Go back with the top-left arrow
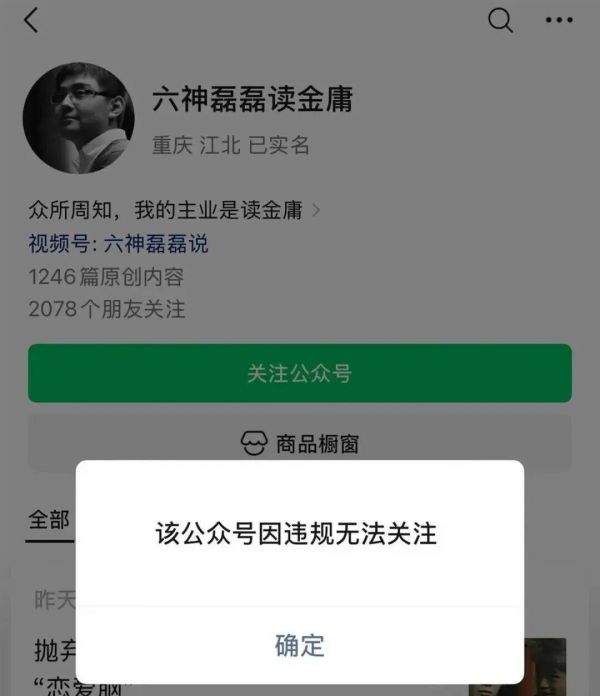The image size is (600, 696). pyautogui.click(x=31, y=20)
